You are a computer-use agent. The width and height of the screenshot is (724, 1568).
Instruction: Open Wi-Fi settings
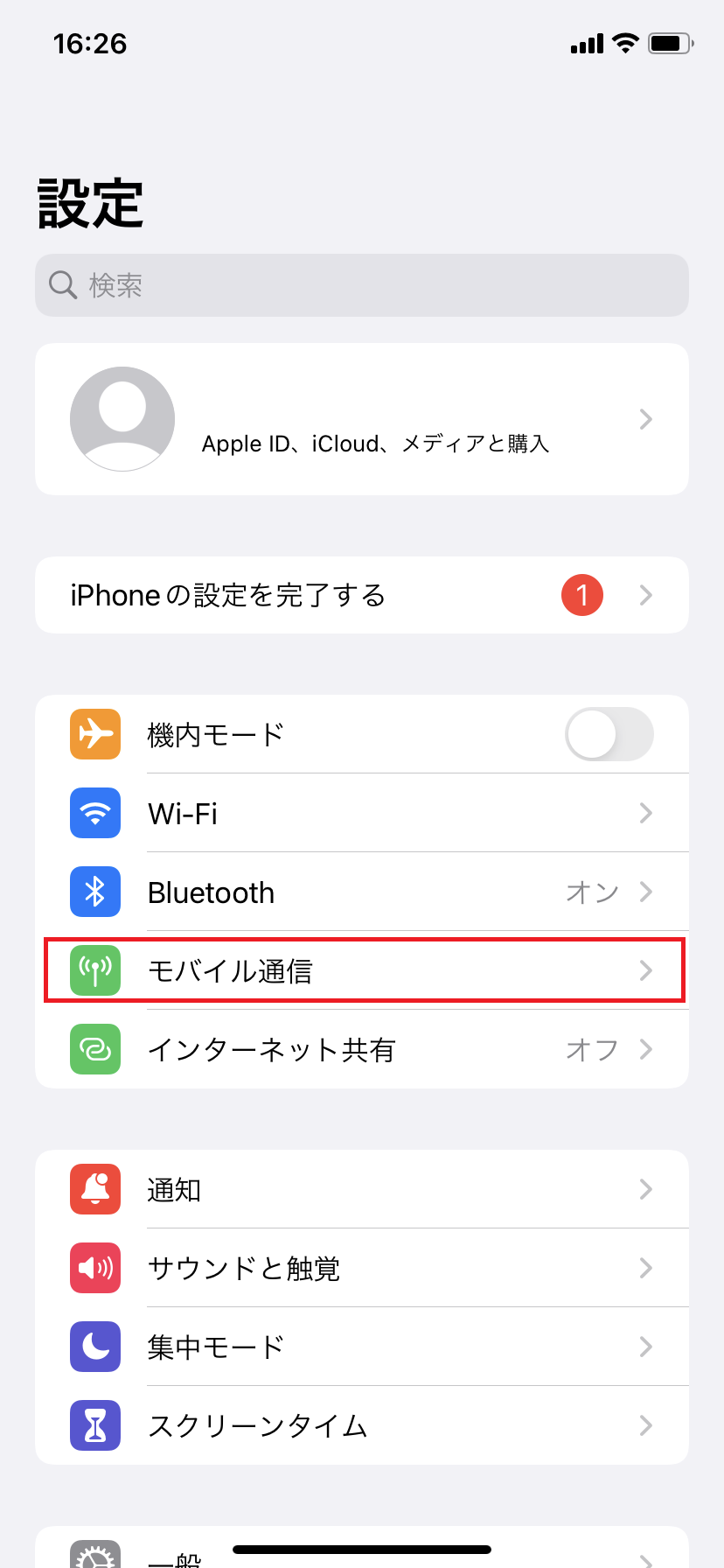pyautogui.click(x=362, y=813)
